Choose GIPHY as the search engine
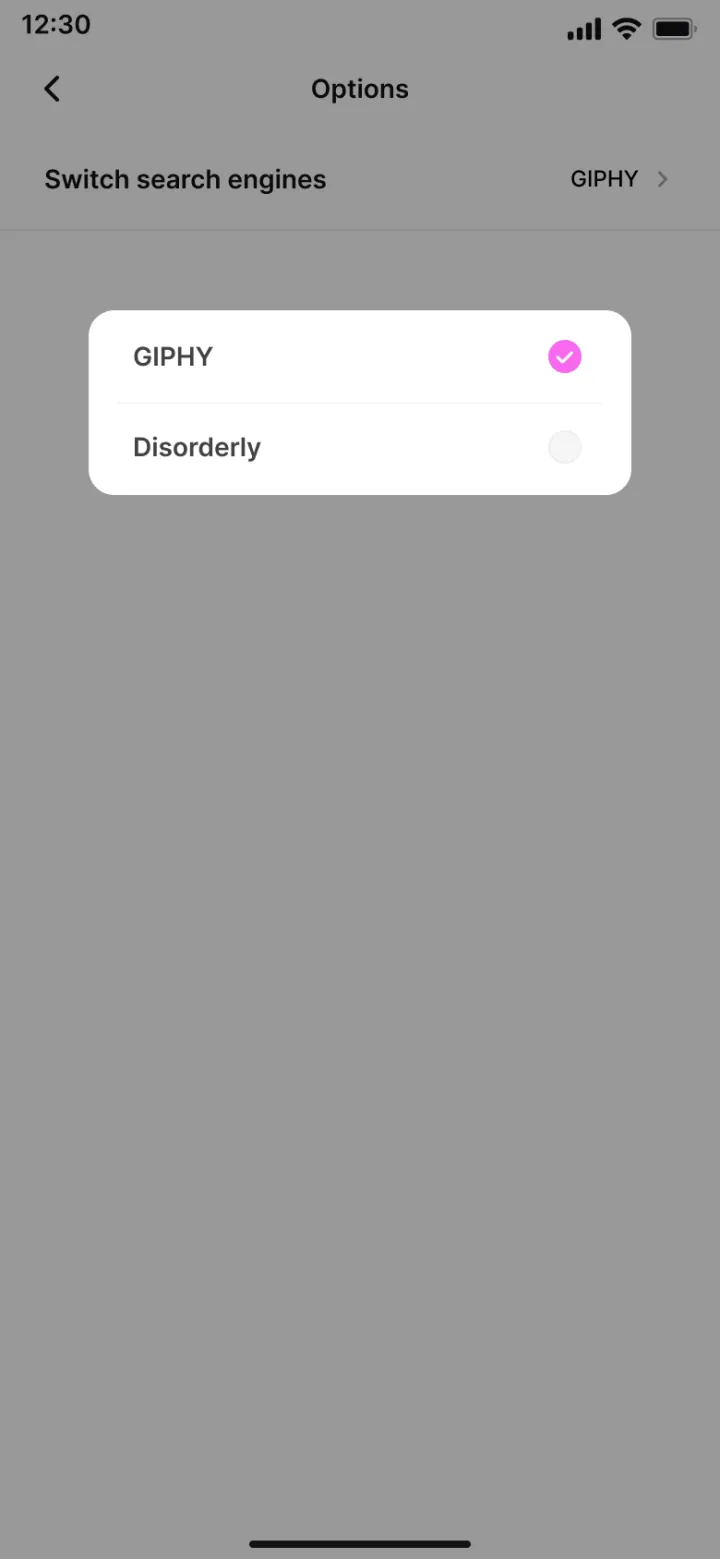 coord(359,357)
